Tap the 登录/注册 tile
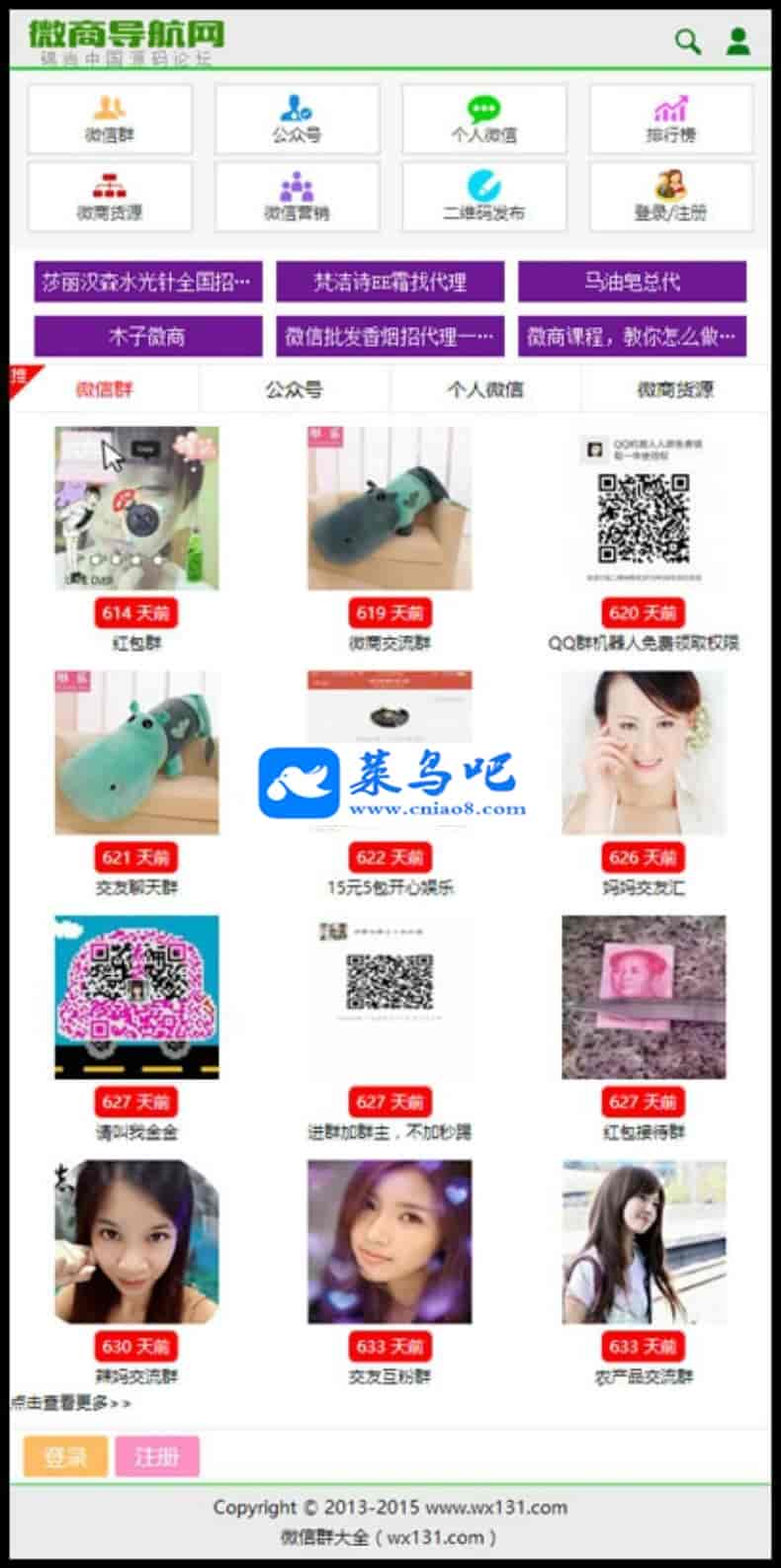Viewport: 781px width, 1568px height. [x=670, y=197]
